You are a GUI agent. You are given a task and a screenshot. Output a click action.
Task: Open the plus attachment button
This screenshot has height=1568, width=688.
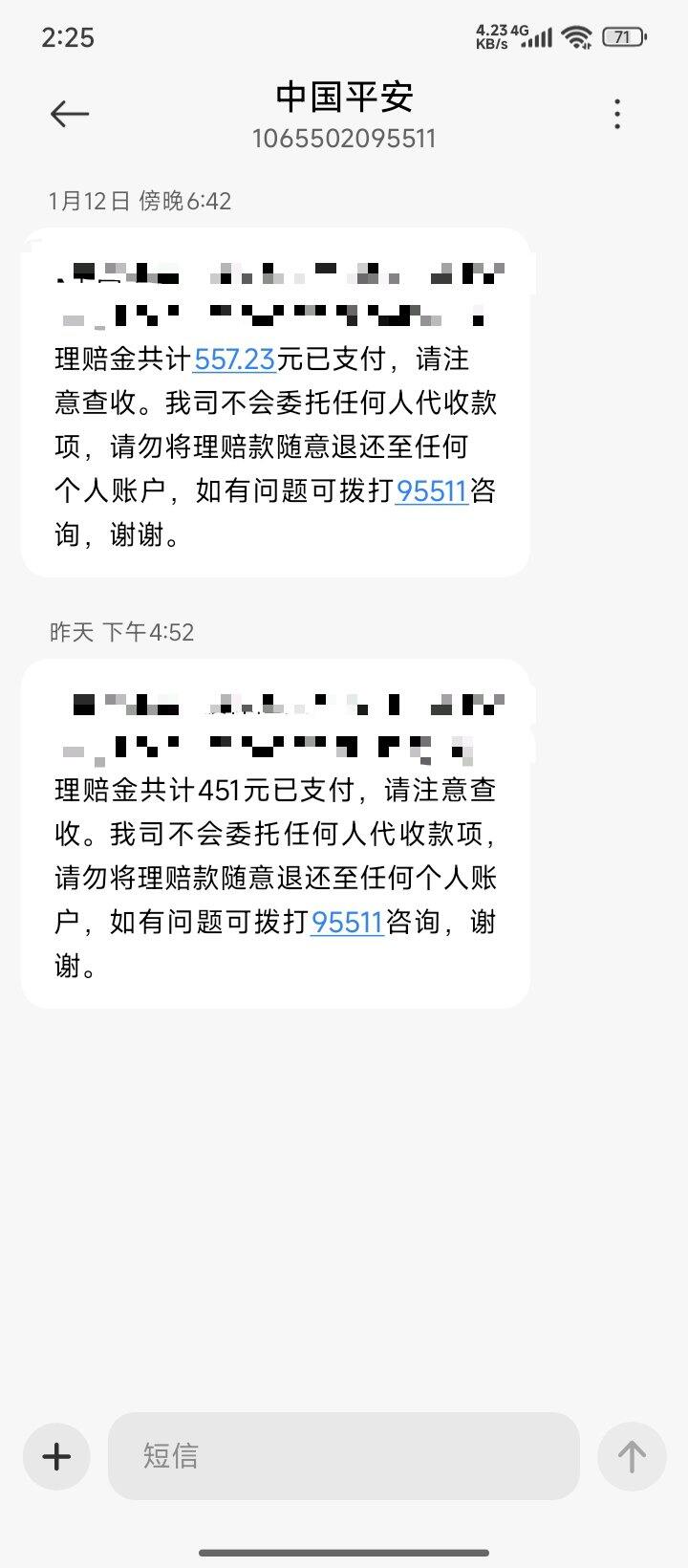pyautogui.click(x=57, y=1456)
